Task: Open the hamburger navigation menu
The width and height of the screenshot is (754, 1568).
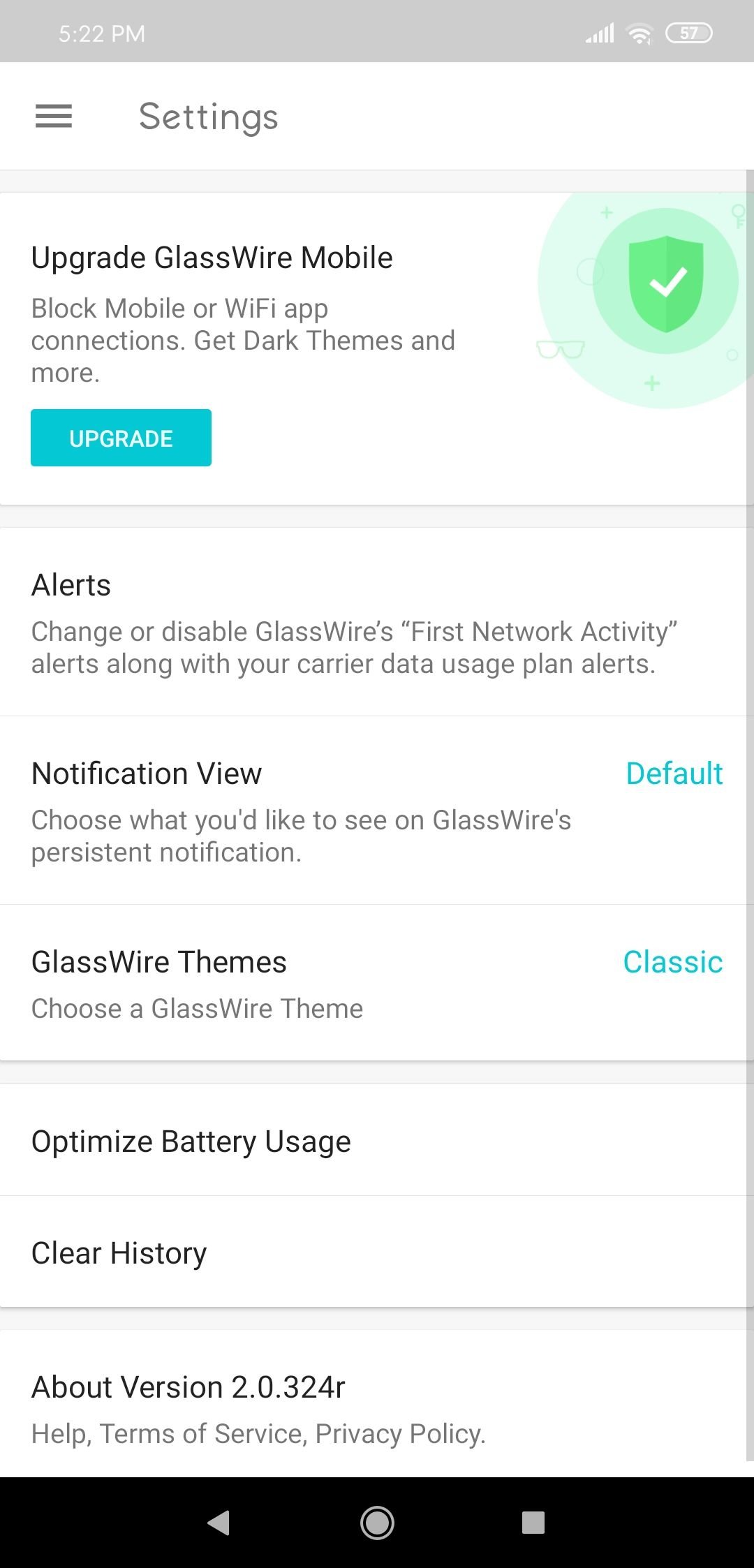Action: point(54,116)
